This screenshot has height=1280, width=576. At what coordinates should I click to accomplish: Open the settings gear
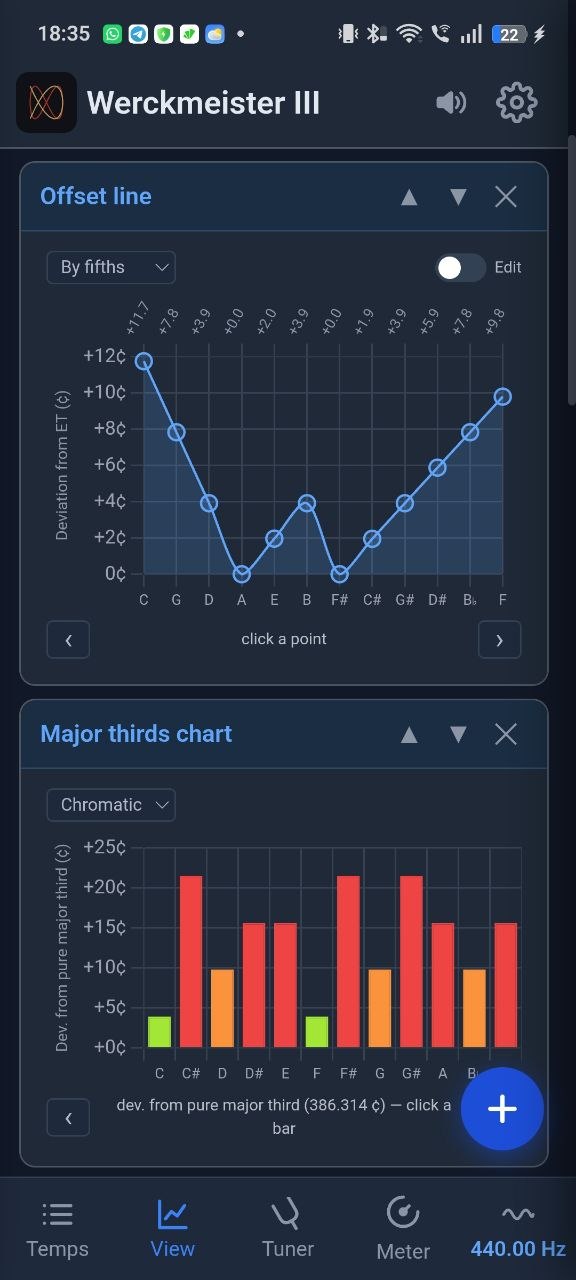tap(517, 102)
